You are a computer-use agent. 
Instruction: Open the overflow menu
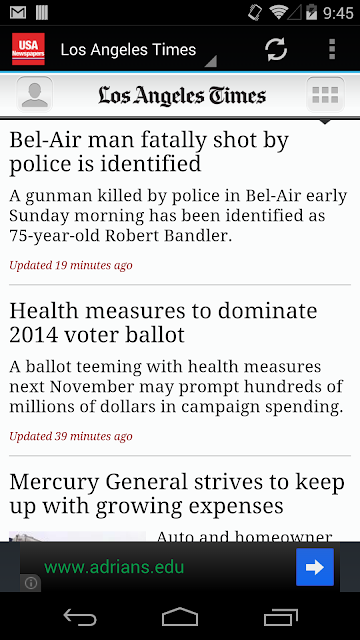(332, 50)
